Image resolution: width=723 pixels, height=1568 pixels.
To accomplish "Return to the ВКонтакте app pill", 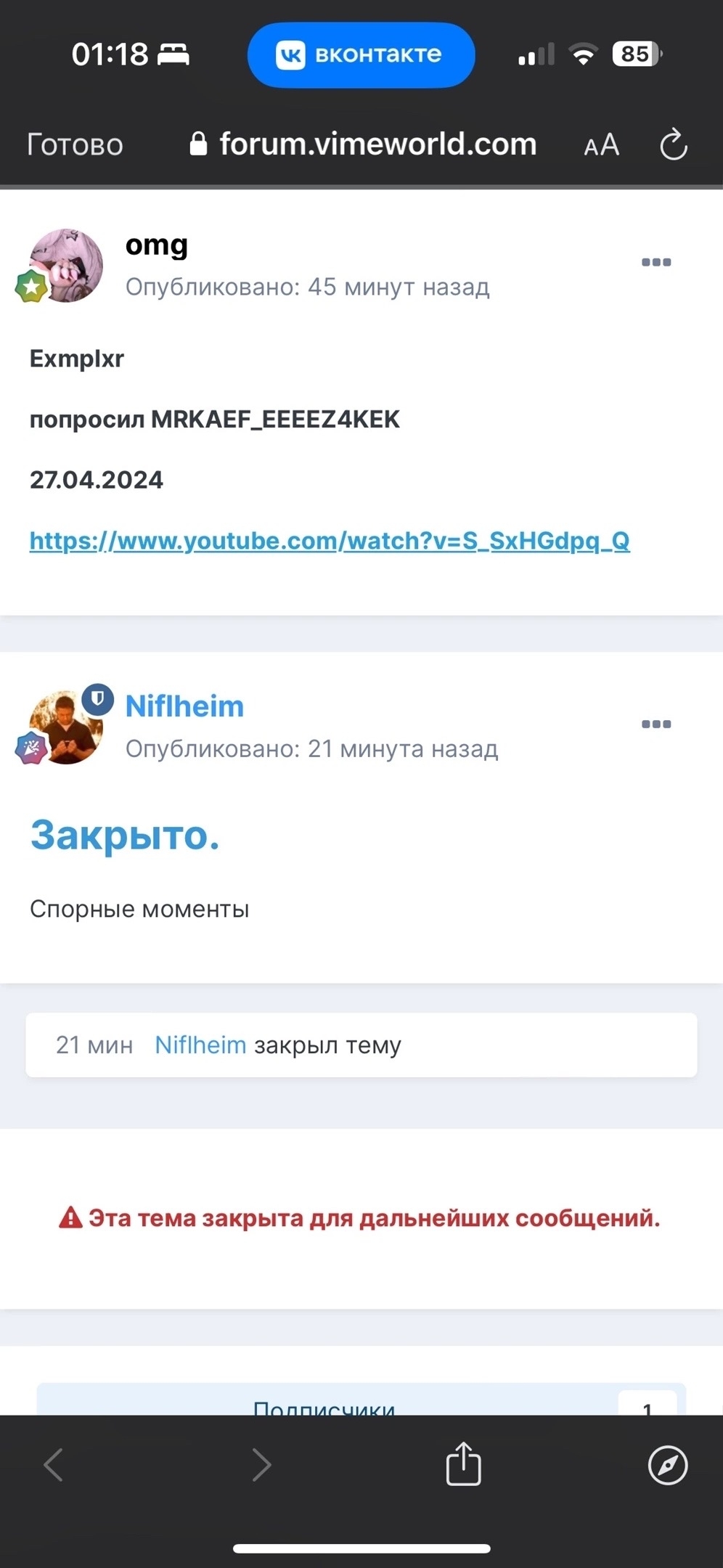I will click(361, 54).
